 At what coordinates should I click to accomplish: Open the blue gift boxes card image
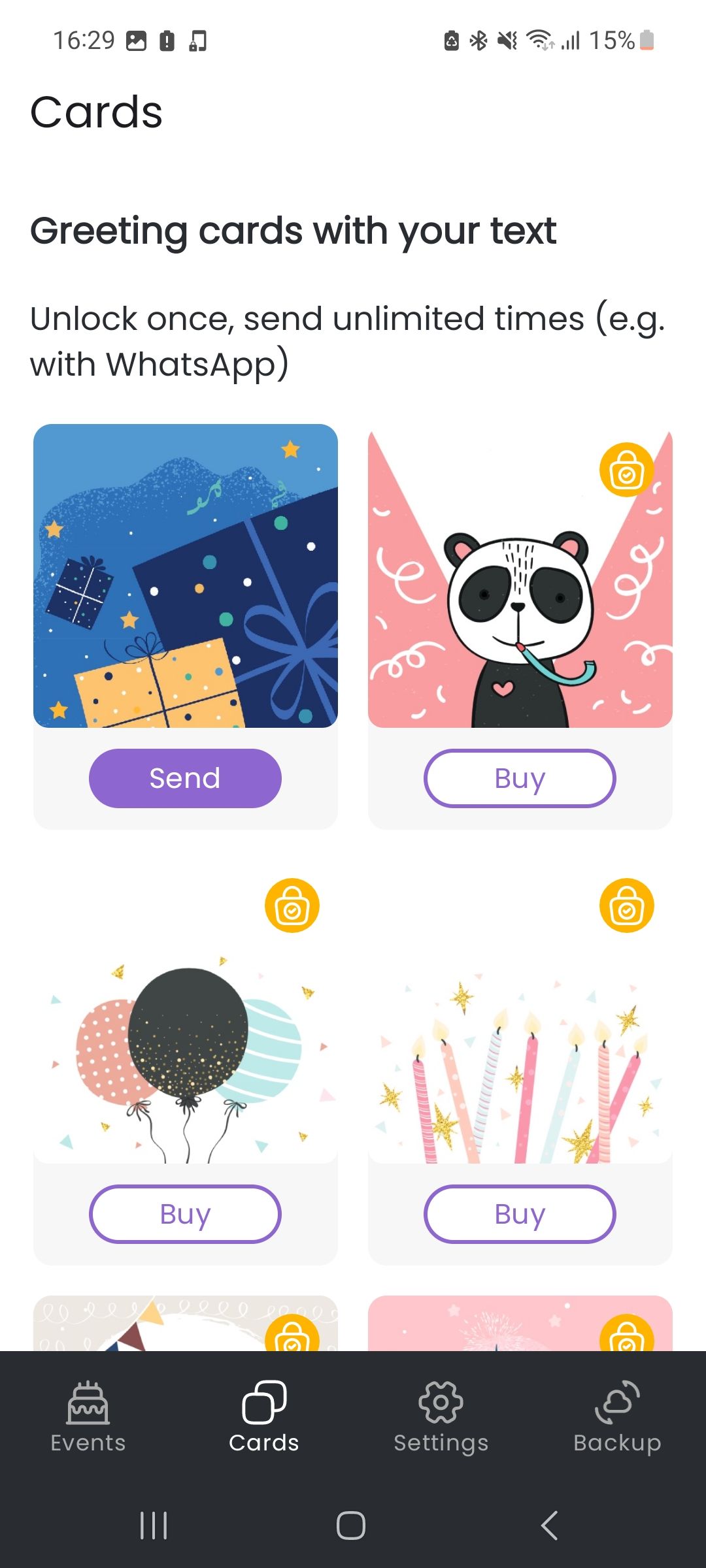(185, 576)
